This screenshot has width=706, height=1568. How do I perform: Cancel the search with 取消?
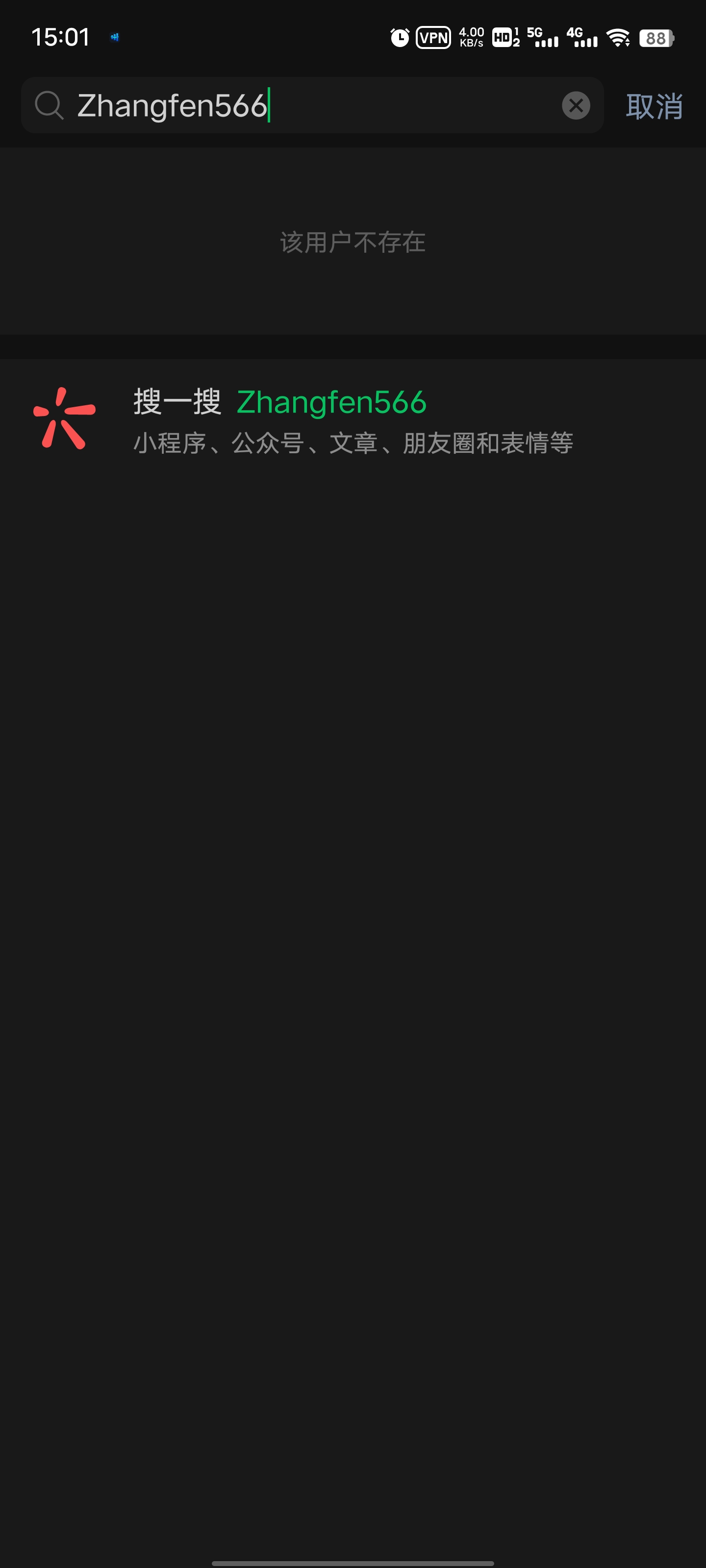tap(654, 106)
